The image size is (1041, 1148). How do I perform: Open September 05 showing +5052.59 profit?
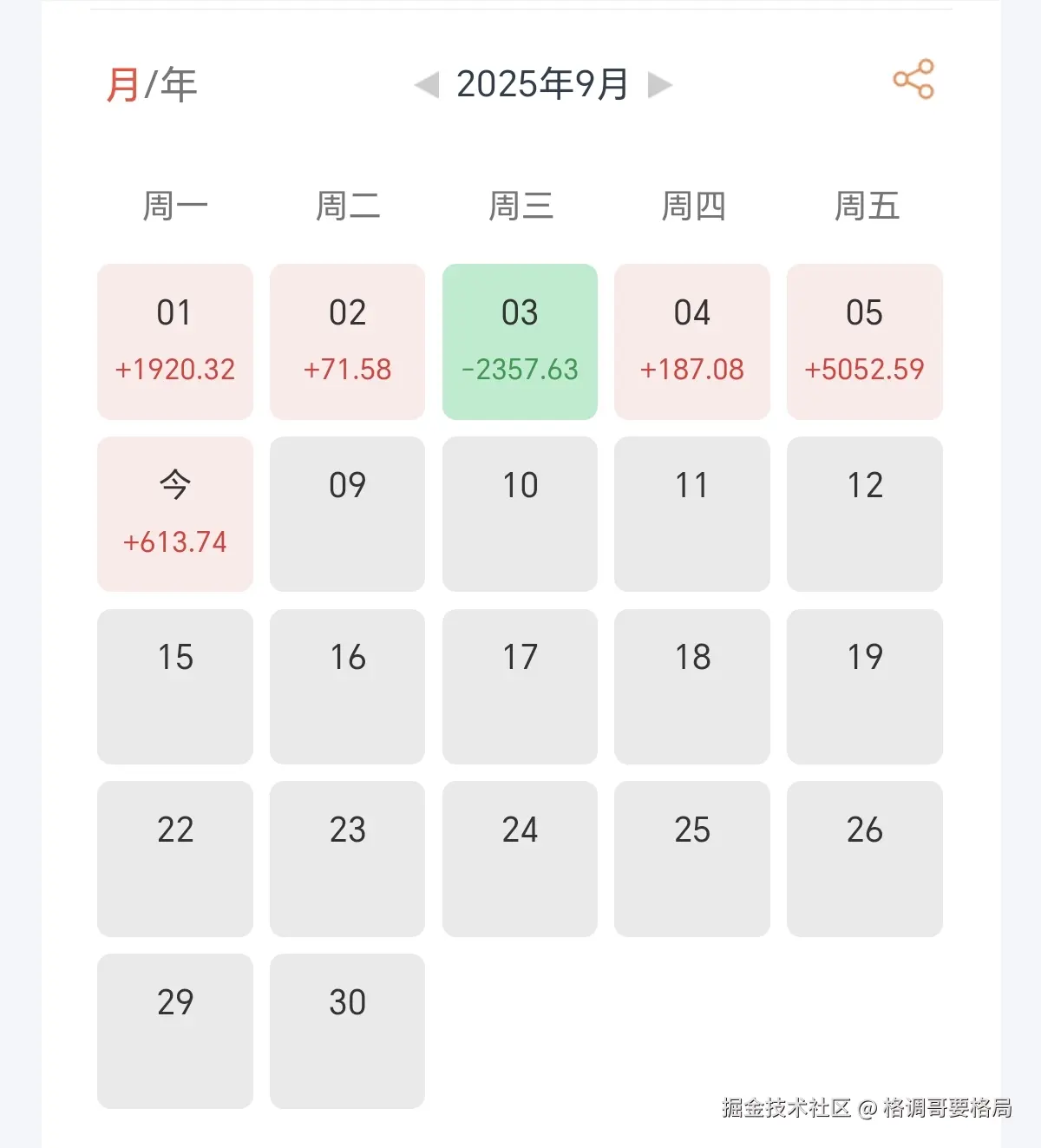coord(864,341)
